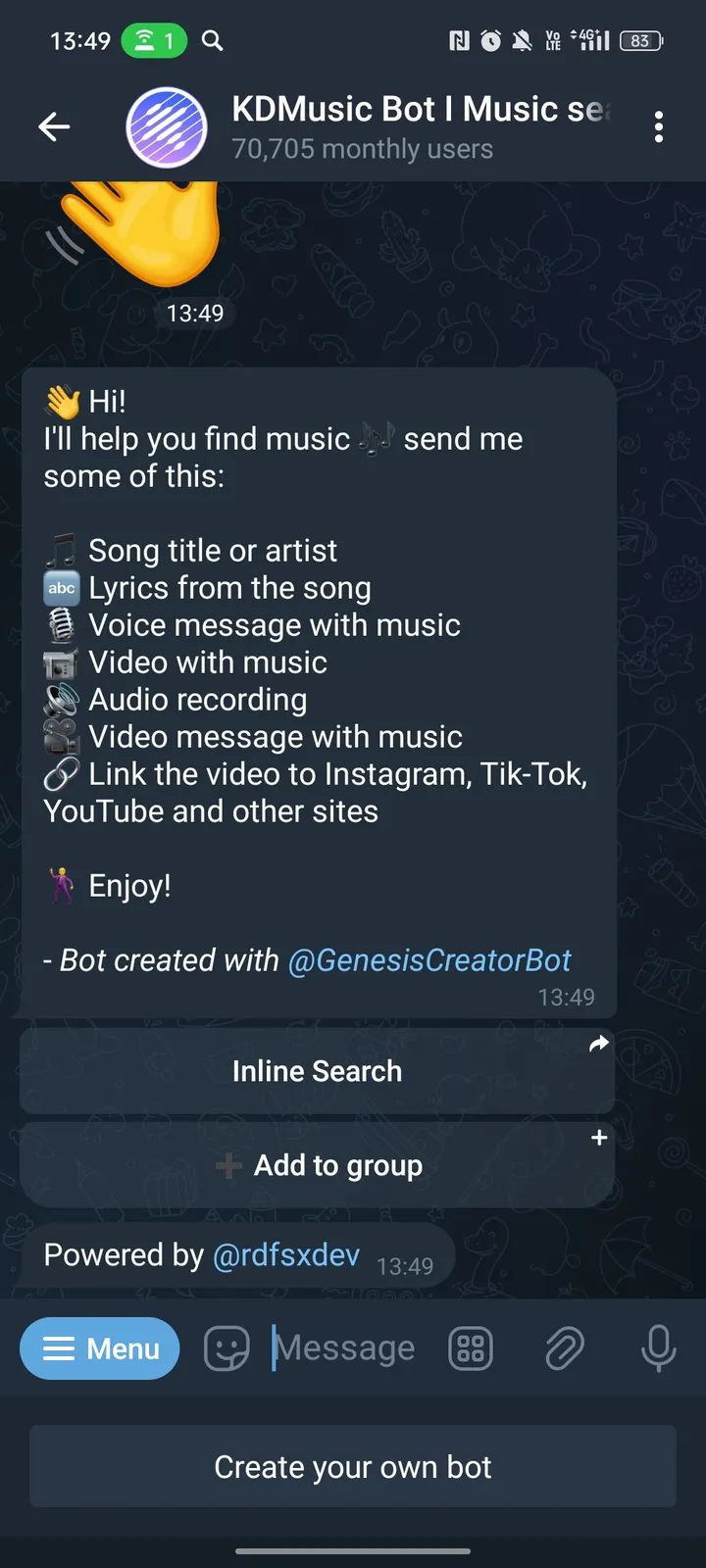Tap the search icon in the status bar
This screenshot has width=706, height=1568.
pyautogui.click(x=211, y=40)
